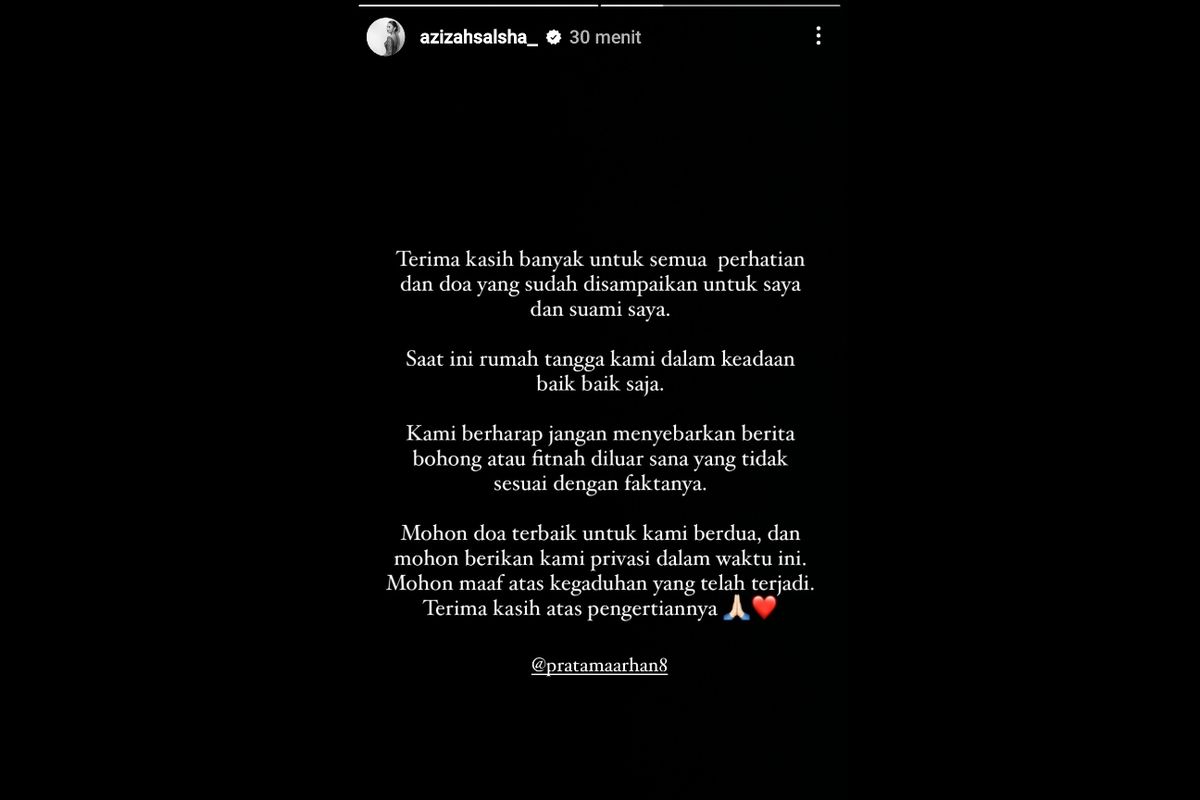Tap the azizahsalsha_ username
Screen dimensions: 1200x800
[479, 37]
